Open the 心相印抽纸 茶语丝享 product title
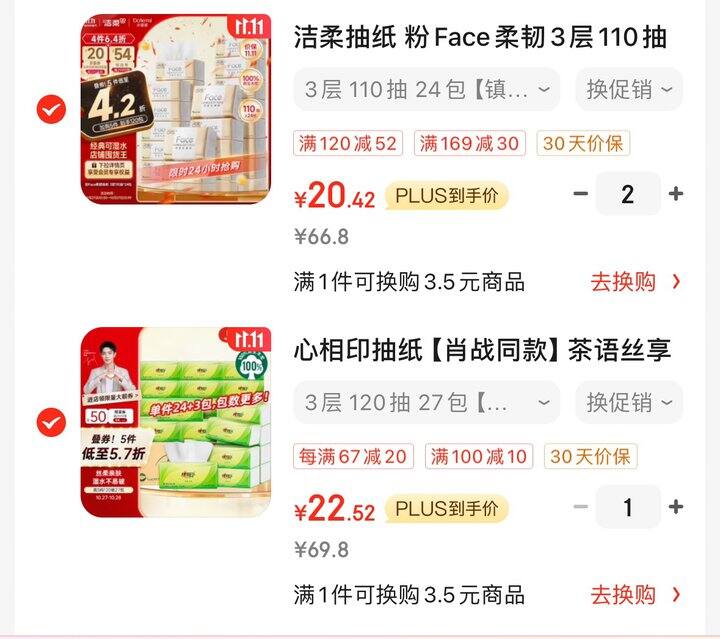 pyautogui.click(x=482, y=350)
